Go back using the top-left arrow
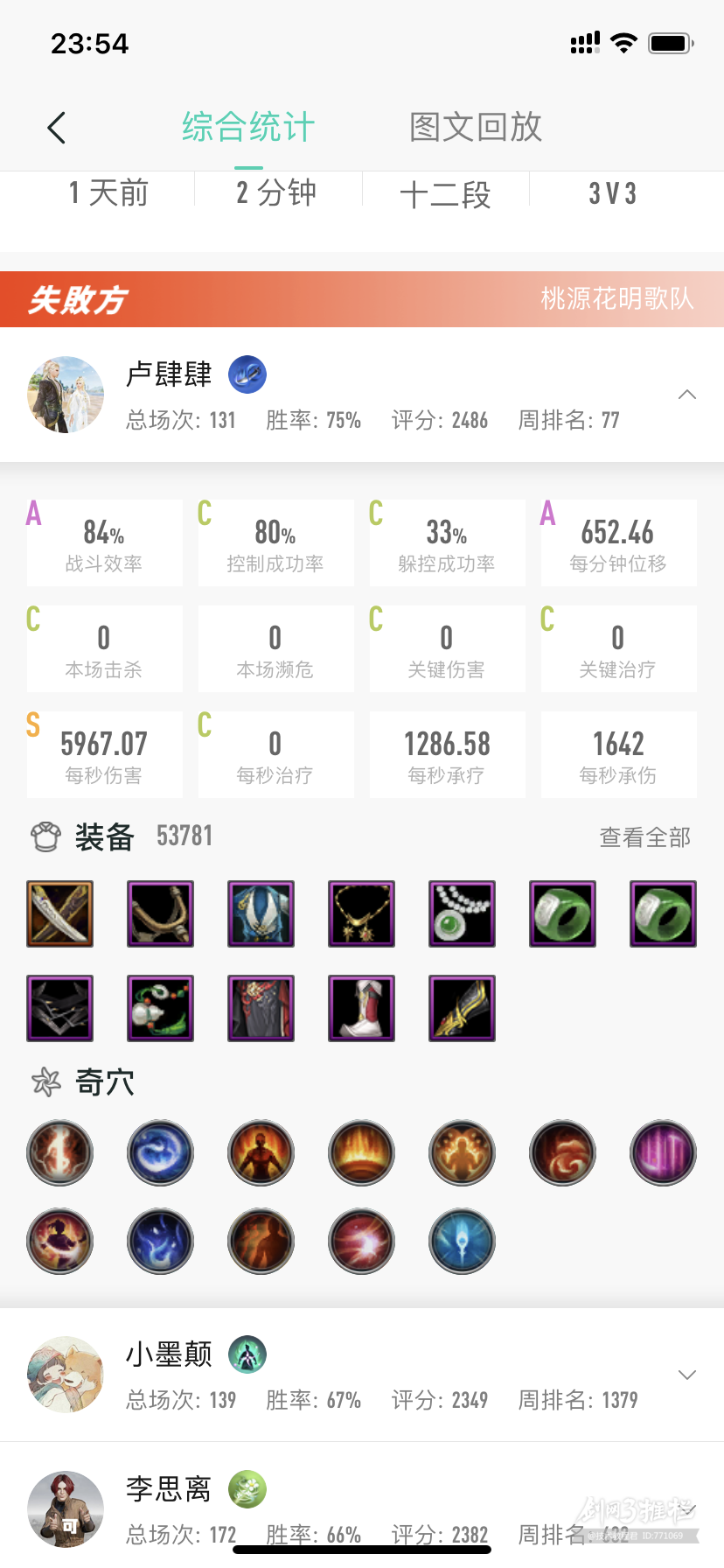Screen dimensions: 724x1568 click(57, 128)
